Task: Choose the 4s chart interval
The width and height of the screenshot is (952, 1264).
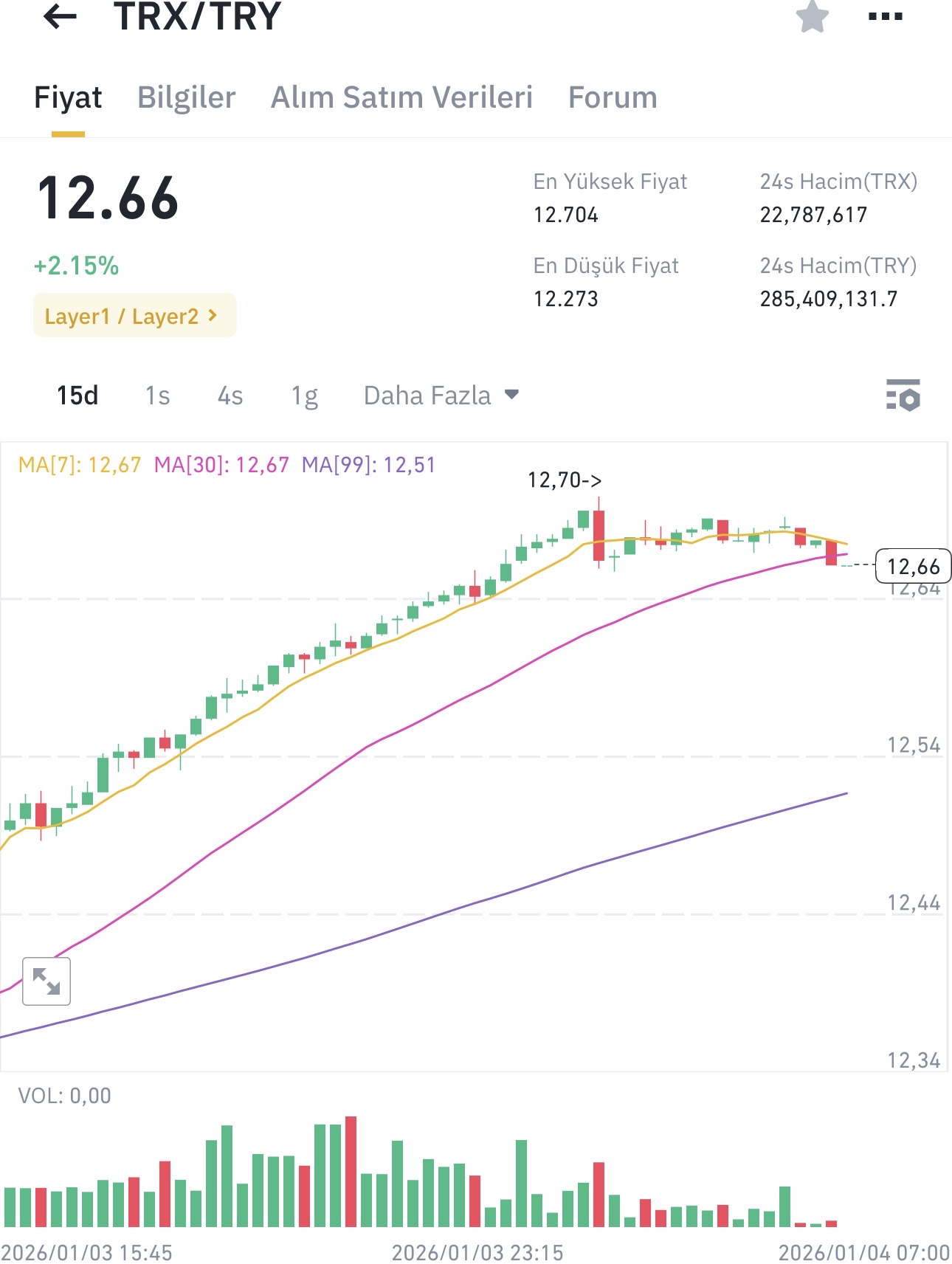Action: [230, 396]
